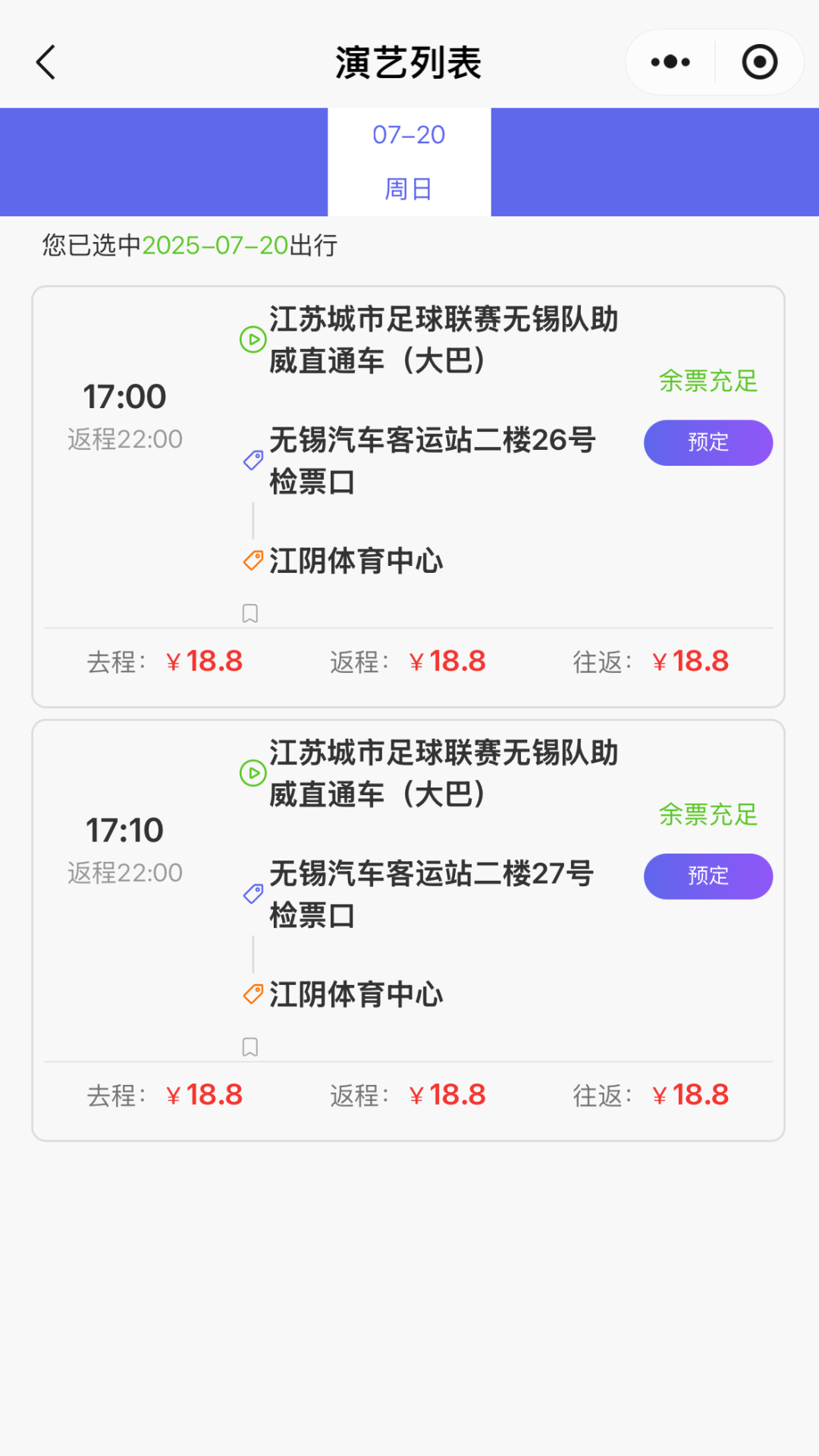This screenshot has width=819, height=1456.
Task: Select the 07-20 周日 date tab
Action: (x=409, y=162)
